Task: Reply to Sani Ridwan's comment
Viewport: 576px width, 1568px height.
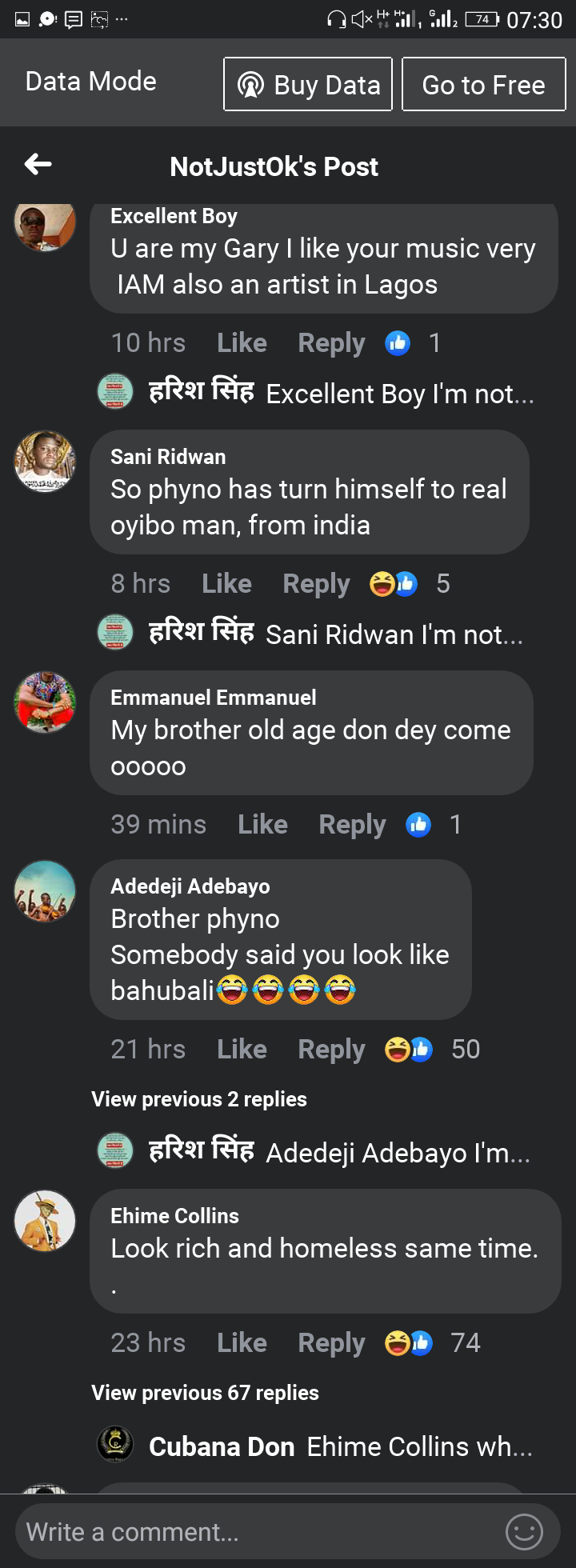Action: (x=316, y=584)
